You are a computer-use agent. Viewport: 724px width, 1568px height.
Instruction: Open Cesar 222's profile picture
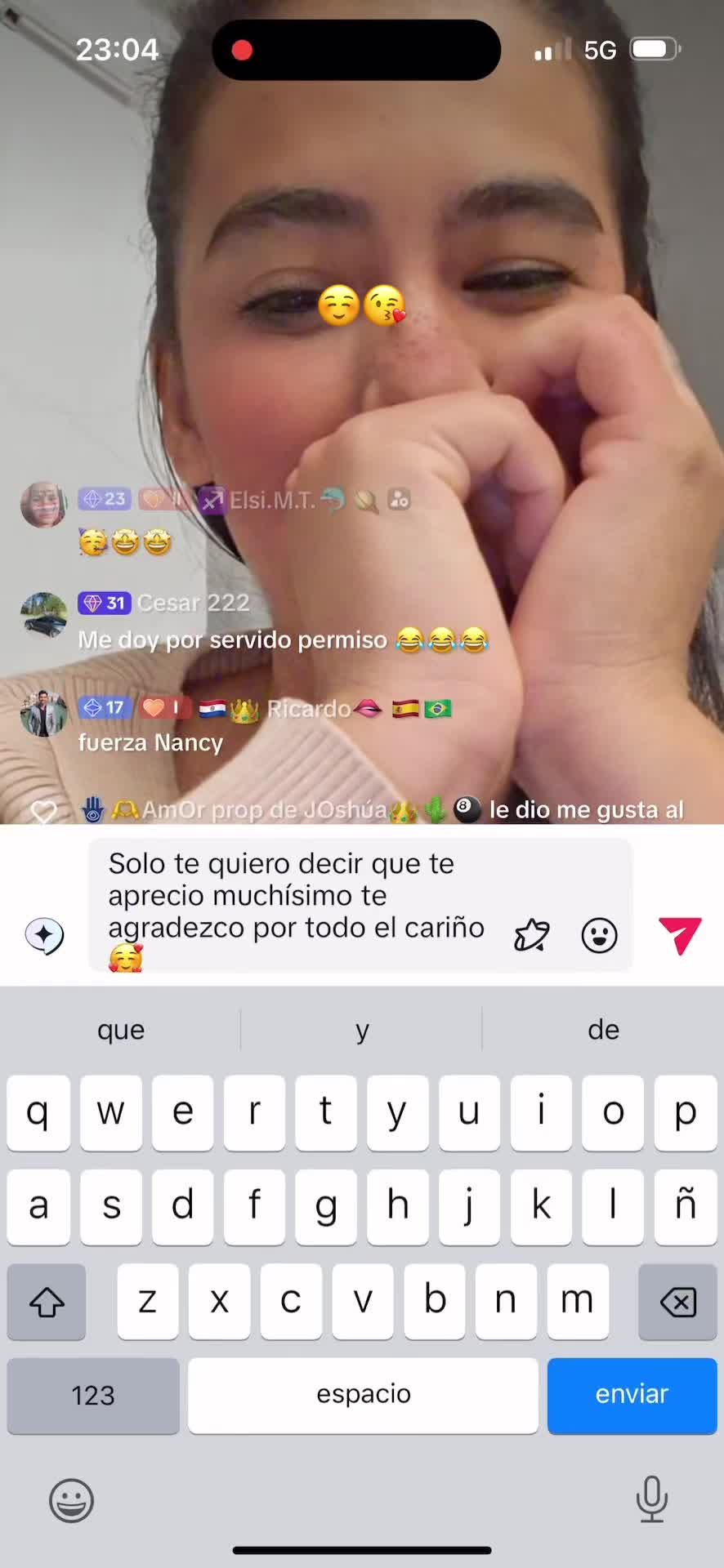44,615
